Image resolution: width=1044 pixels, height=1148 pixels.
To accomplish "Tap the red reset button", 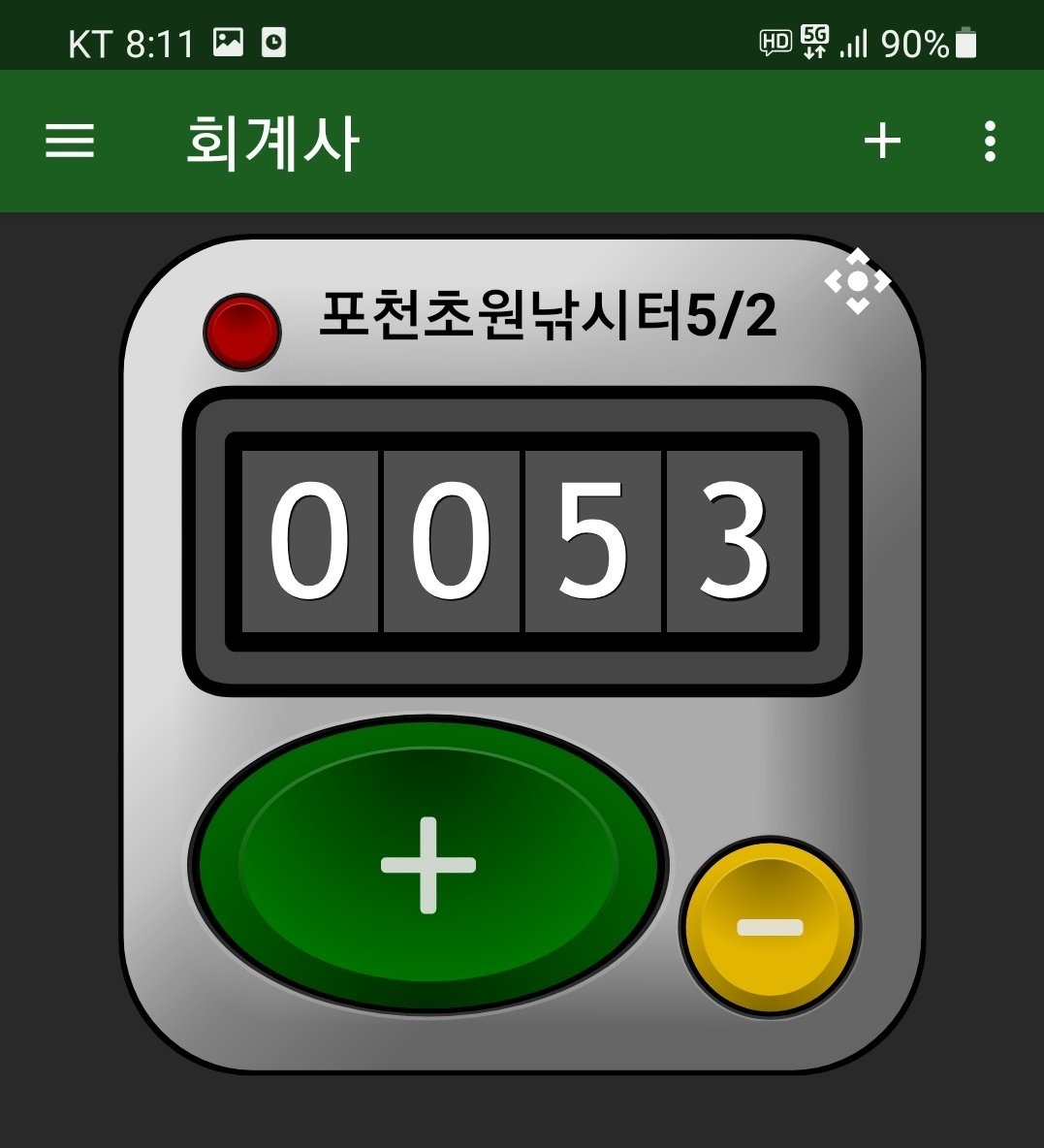I will pos(242,332).
